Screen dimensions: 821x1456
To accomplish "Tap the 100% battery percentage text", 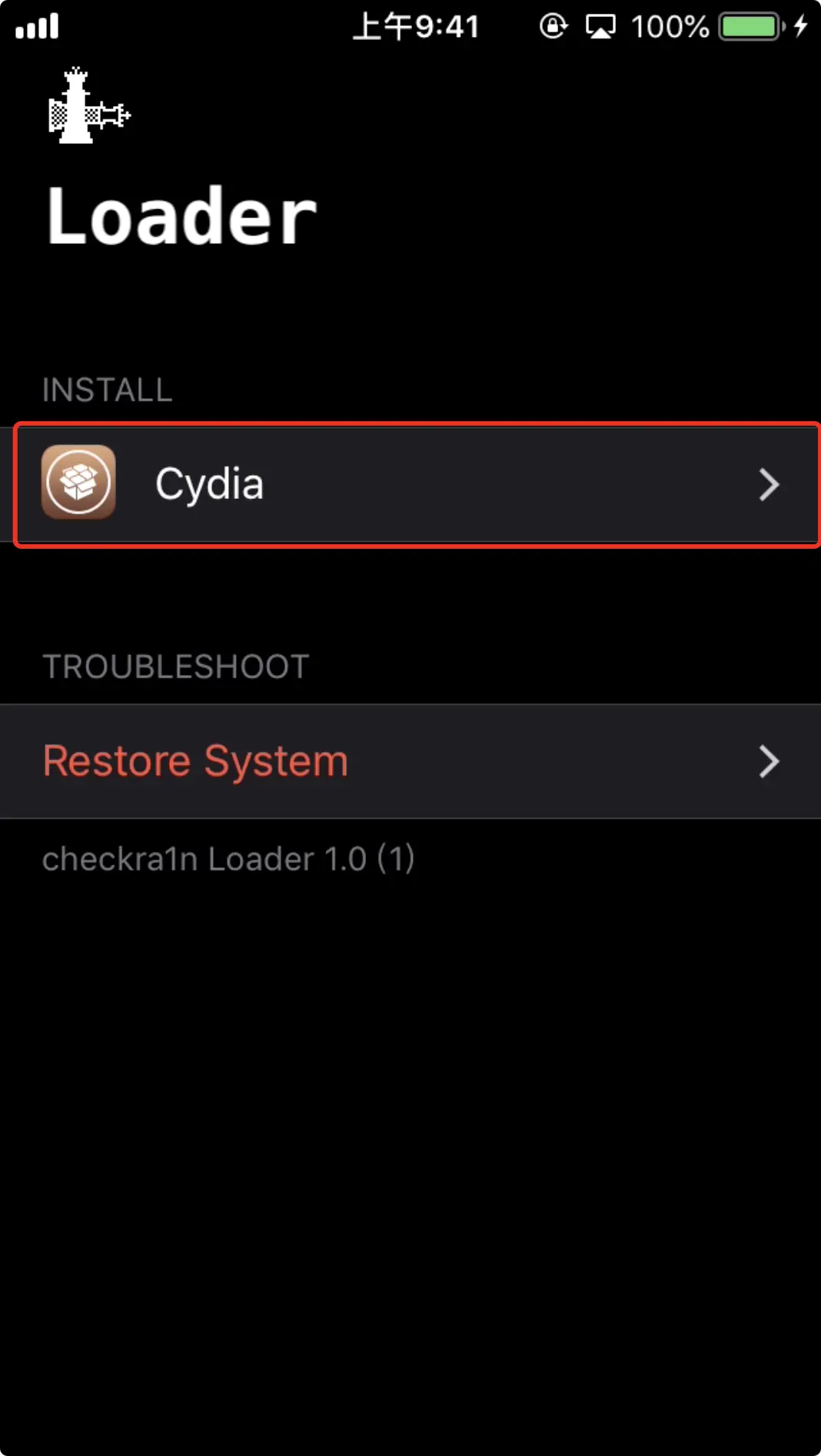I will pyautogui.click(x=670, y=25).
